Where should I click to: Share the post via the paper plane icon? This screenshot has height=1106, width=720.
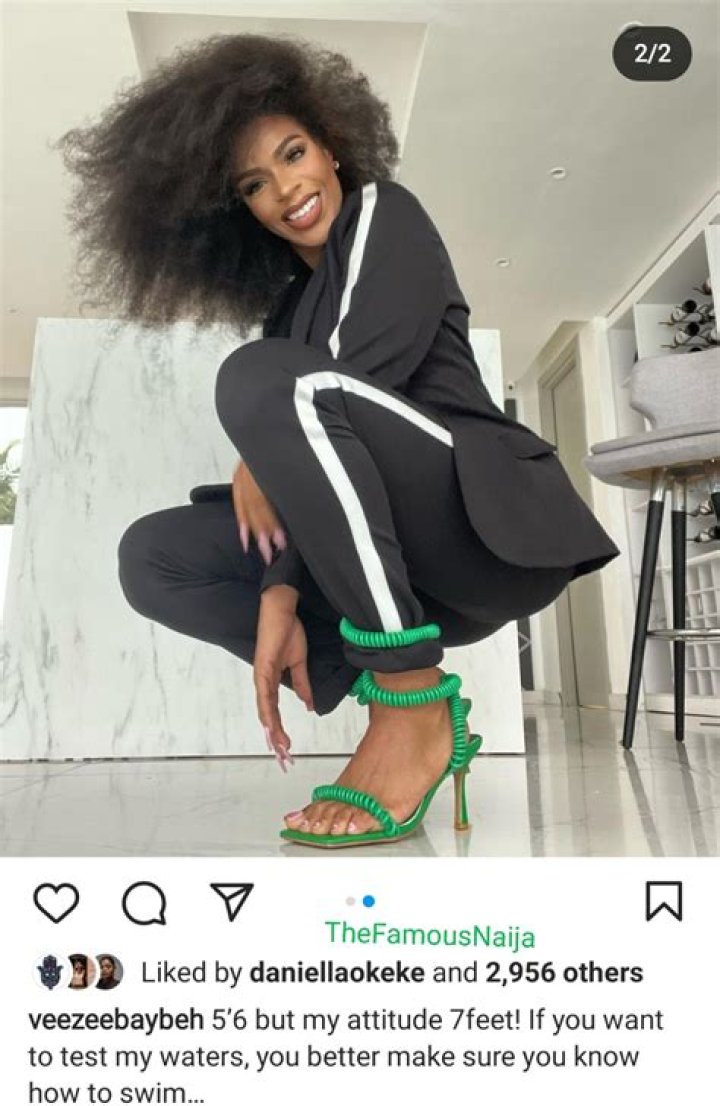click(x=231, y=902)
